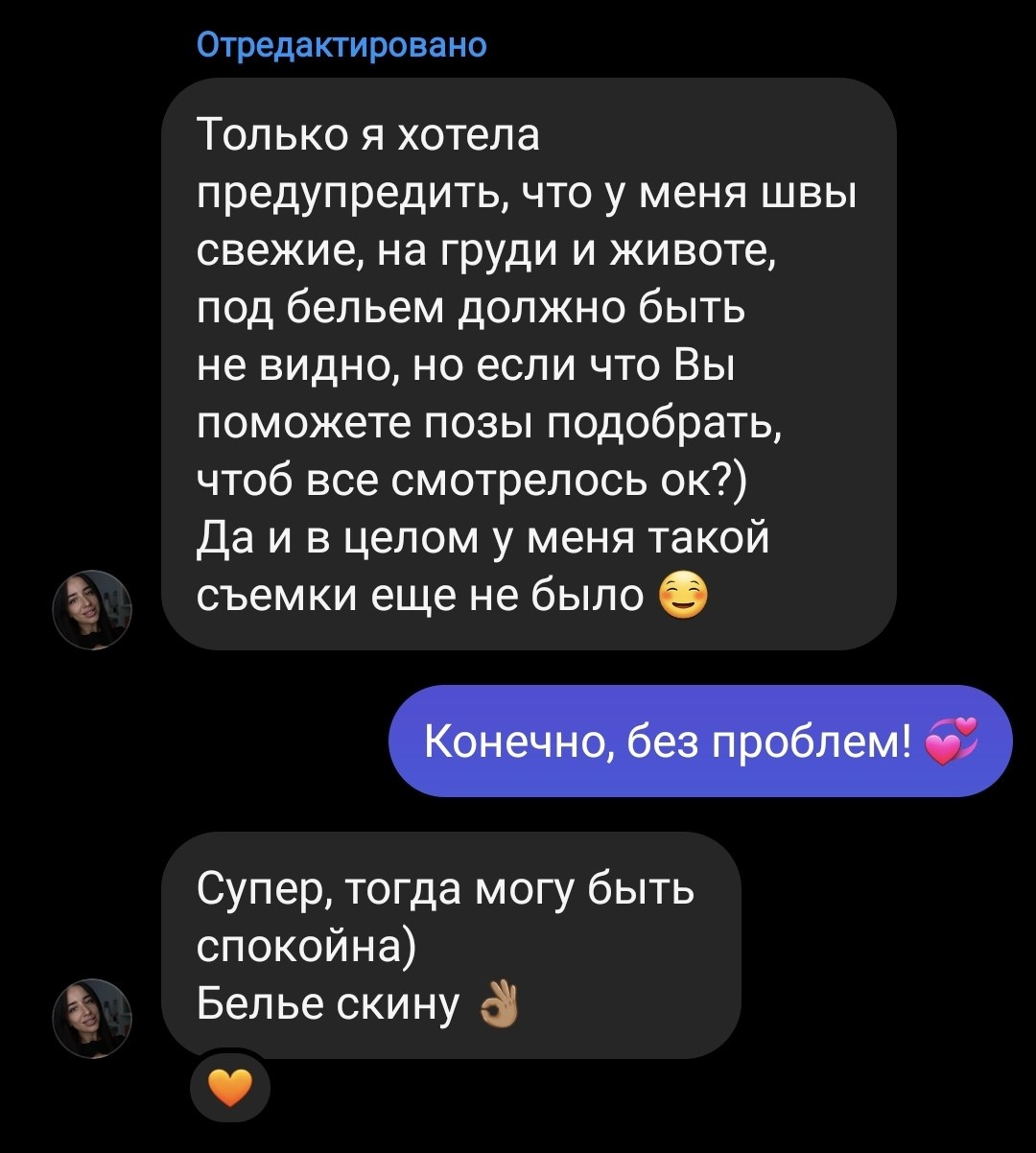Select the message 'Конечно, без проблем!'

[700, 739]
